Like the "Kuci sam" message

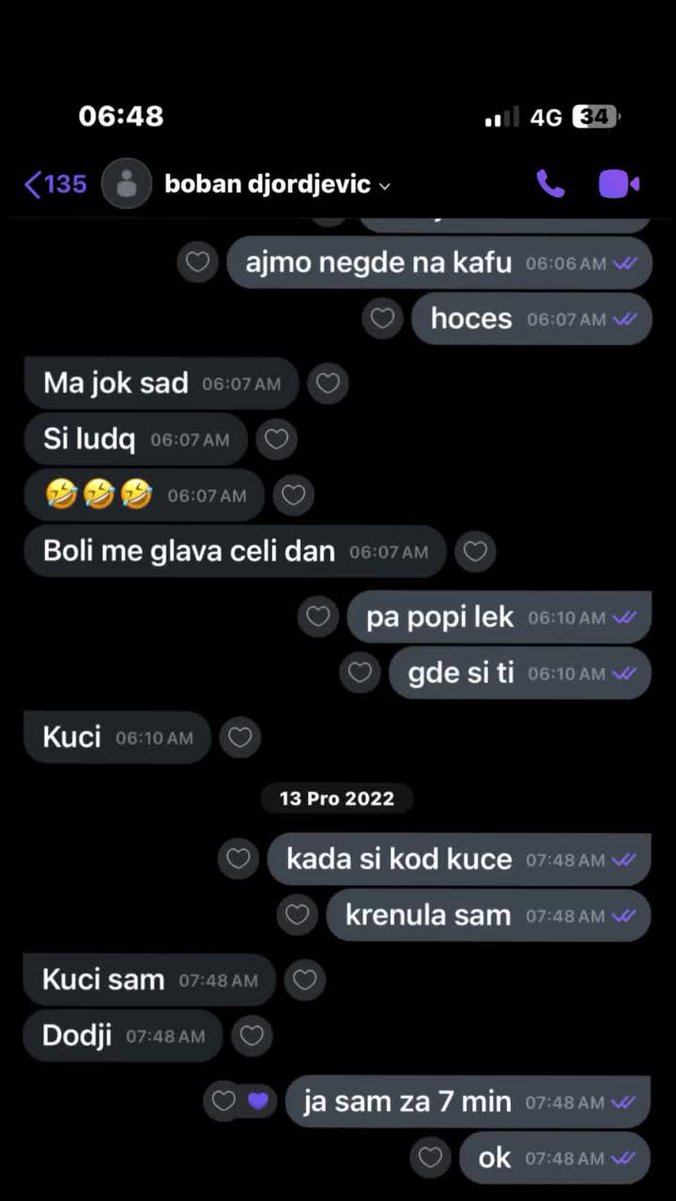(305, 980)
